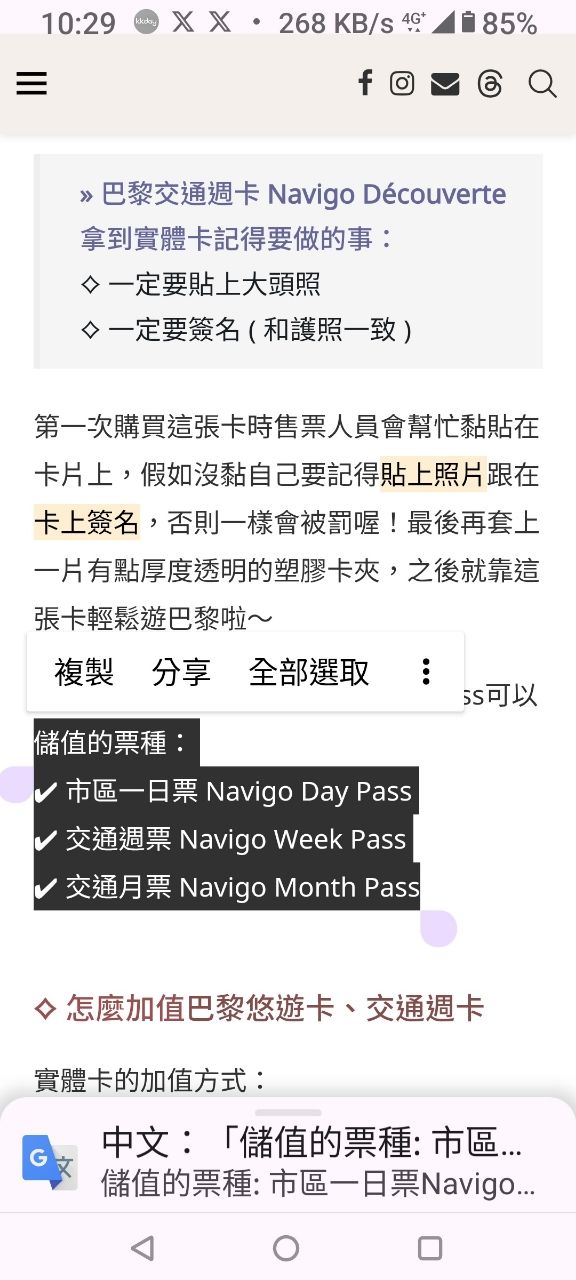Share the selected text via 分享
The width and height of the screenshot is (576, 1280).
pyautogui.click(x=181, y=672)
